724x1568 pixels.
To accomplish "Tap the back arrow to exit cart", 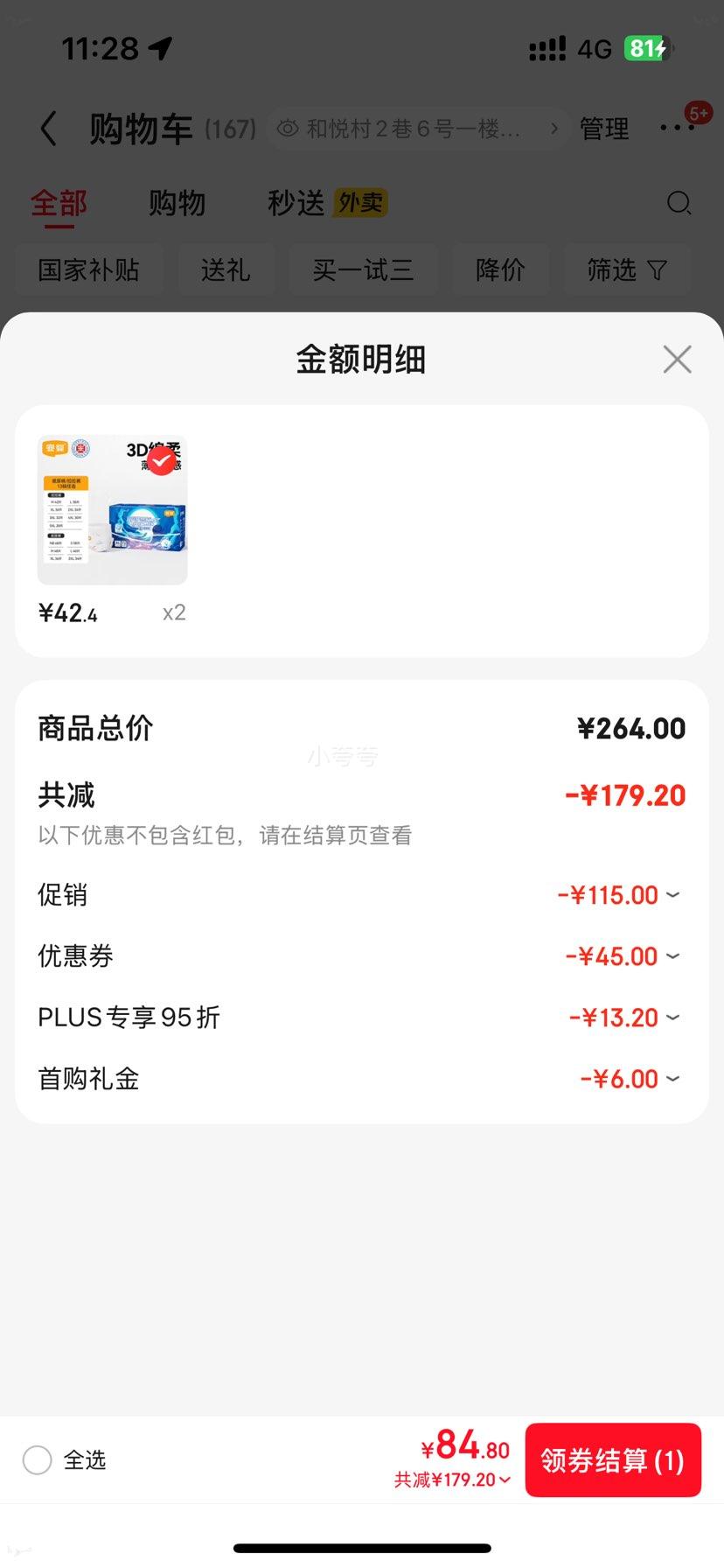I will coord(48,128).
